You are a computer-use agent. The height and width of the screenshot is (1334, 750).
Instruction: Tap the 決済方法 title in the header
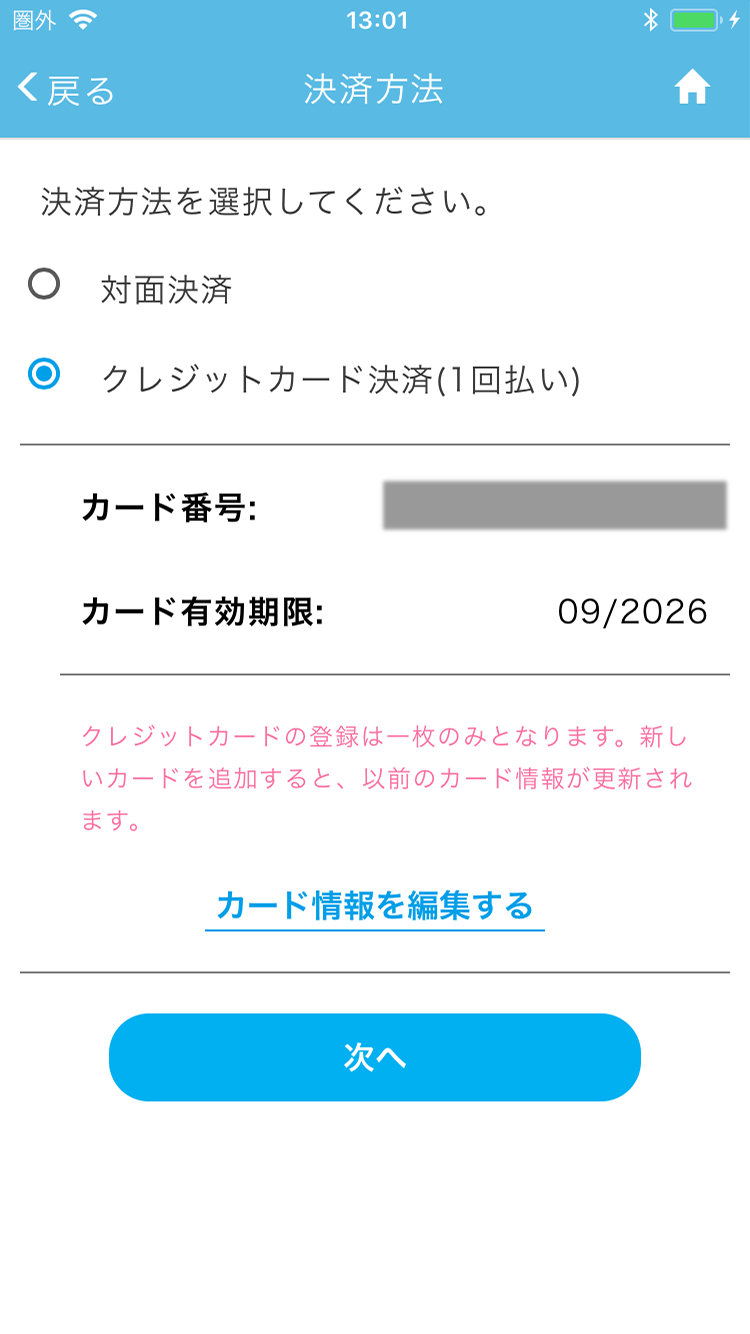(x=375, y=90)
